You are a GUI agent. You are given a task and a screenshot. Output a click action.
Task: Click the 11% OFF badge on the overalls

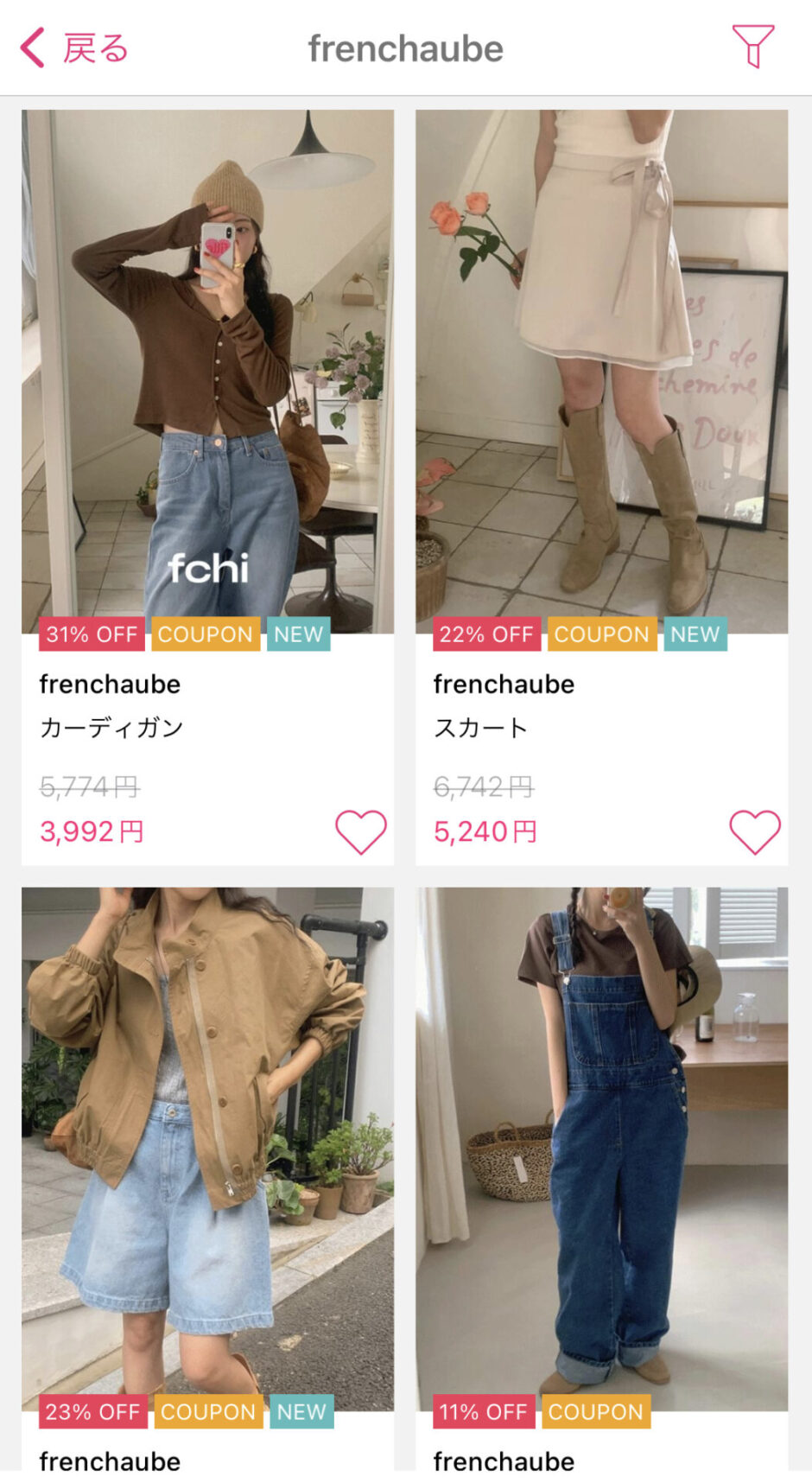click(482, 1412)
